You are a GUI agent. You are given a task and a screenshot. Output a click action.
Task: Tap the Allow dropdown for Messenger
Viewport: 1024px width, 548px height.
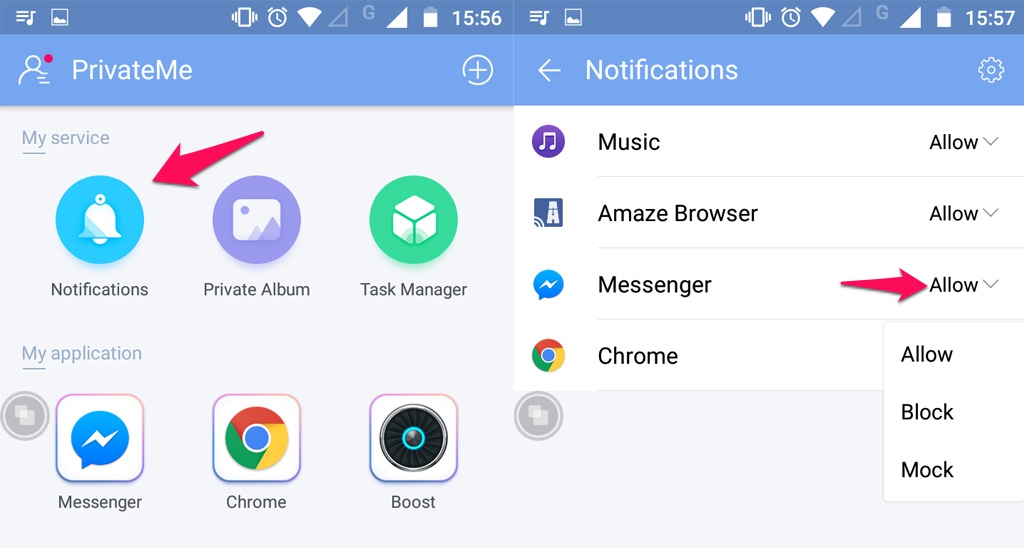963,285
